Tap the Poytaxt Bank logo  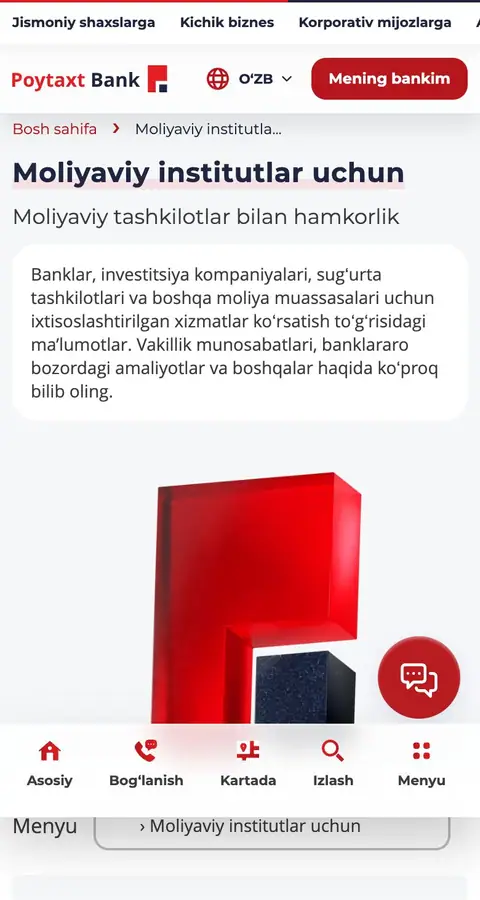89,79
